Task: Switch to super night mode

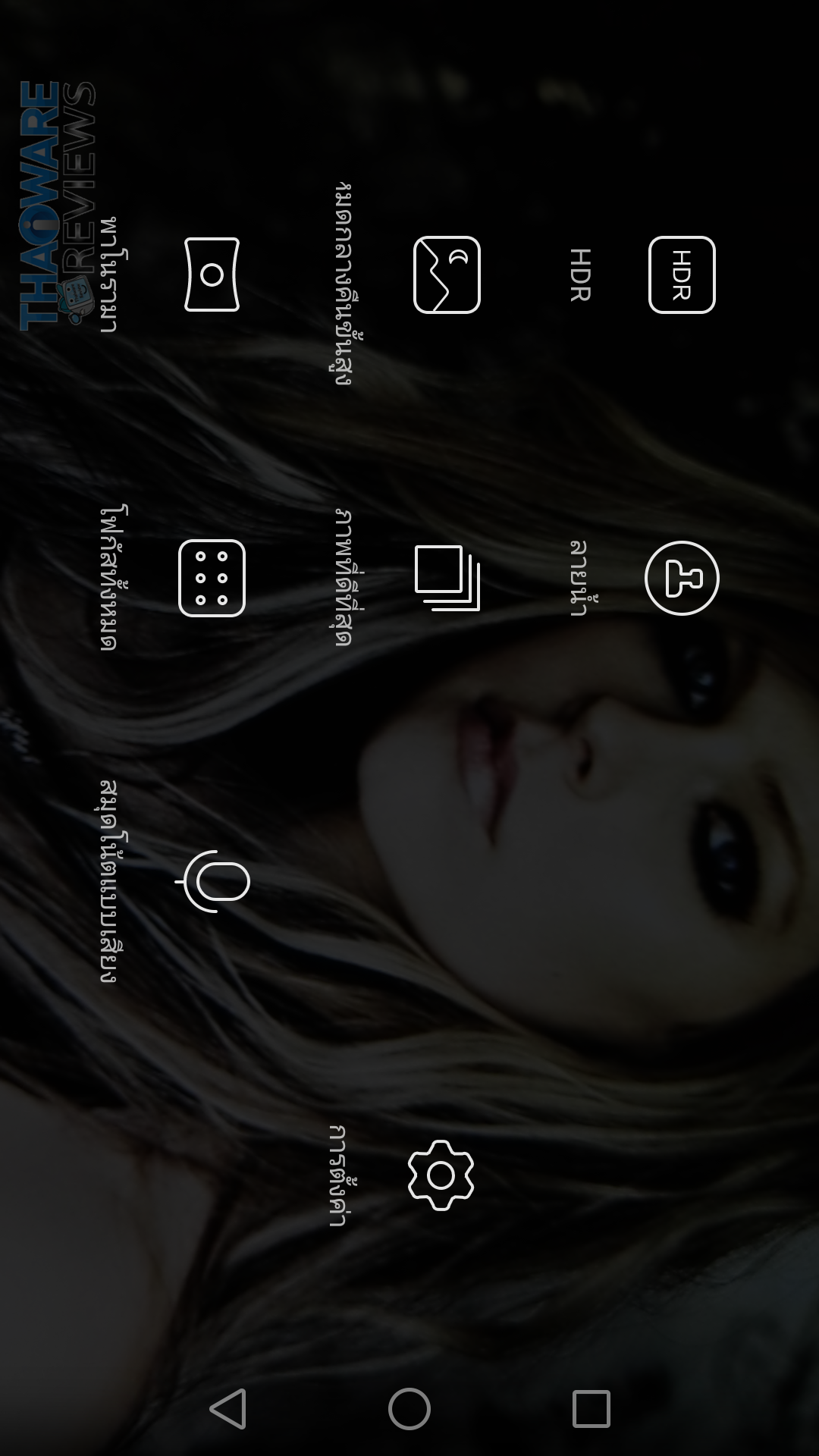Action: click(447, 275)
